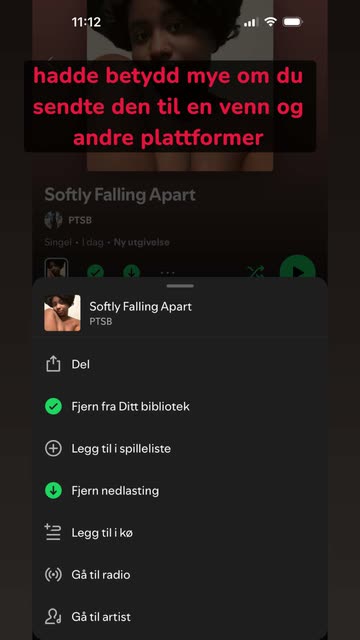The width and height of the screenshot is (360, 640).
Task: Share the song via Del
Action: (x=180, y=364)
